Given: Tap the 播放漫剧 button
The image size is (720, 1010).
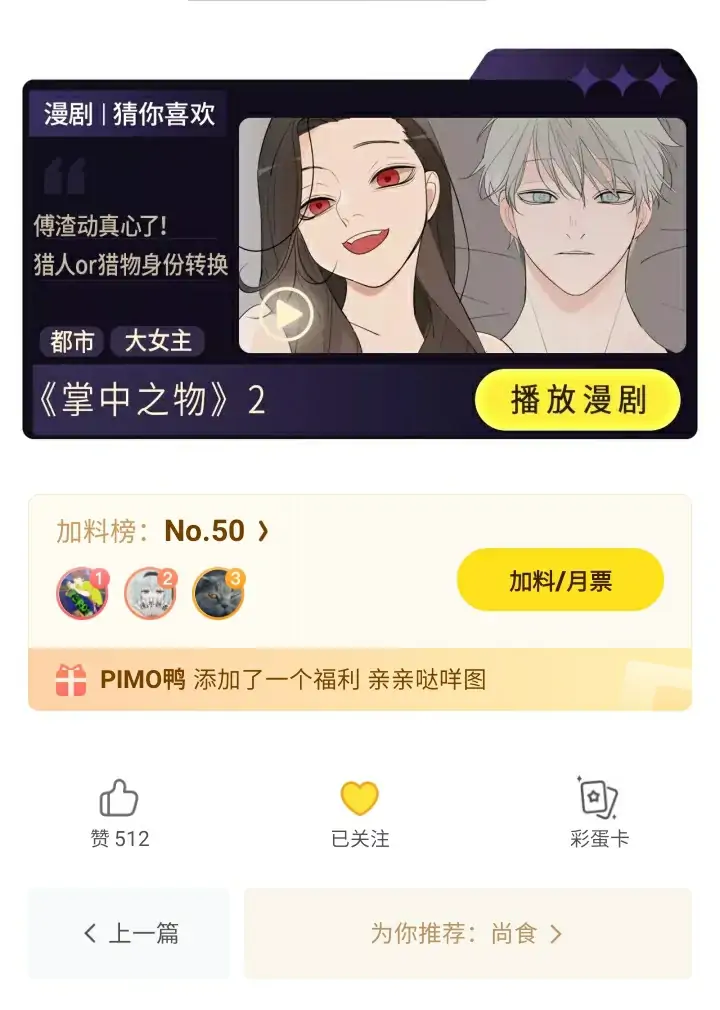Looking at the screenshot, I should pyautogui.click(x=577, y=400).
